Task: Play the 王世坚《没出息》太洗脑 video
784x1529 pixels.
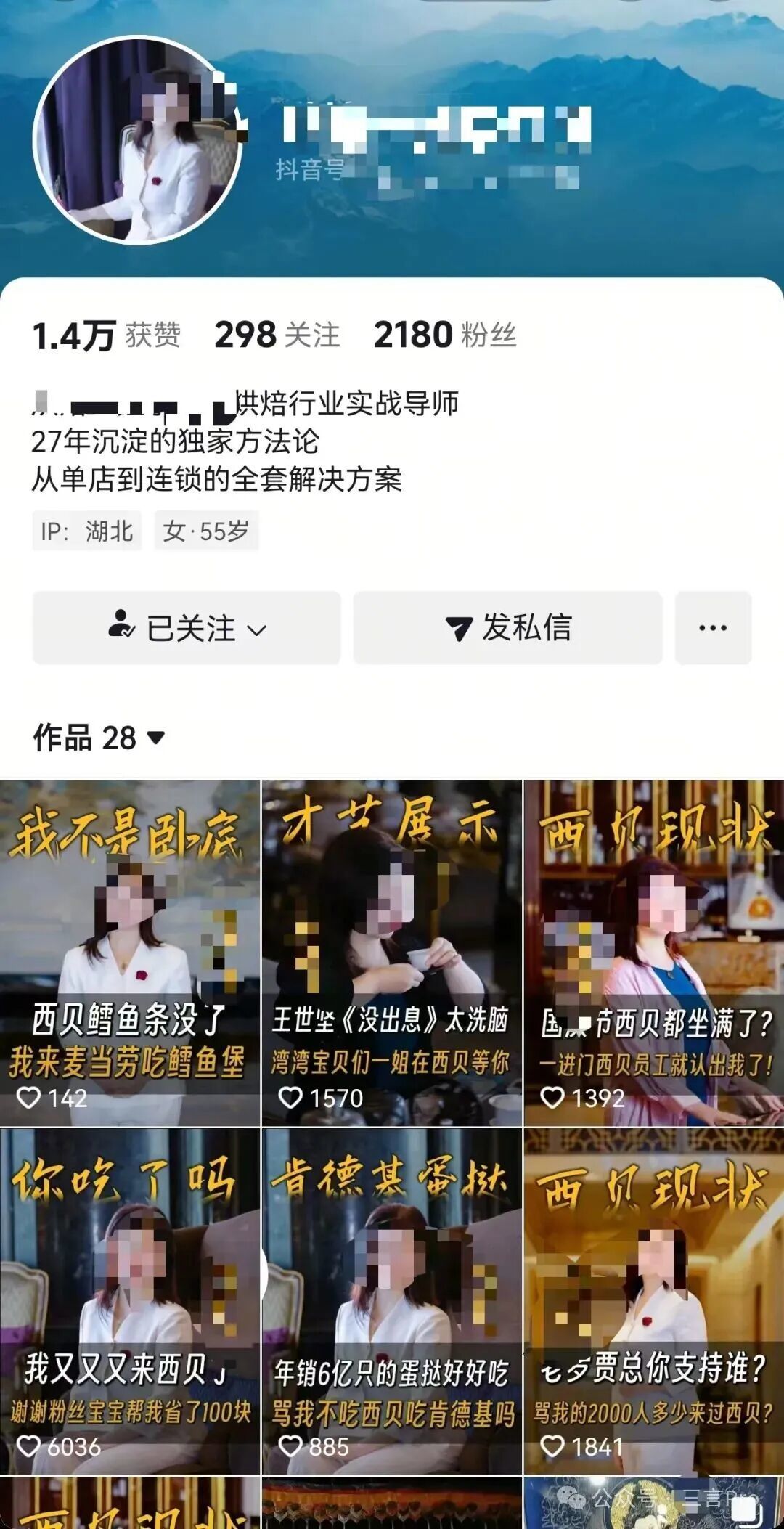Action: [391, 953]
